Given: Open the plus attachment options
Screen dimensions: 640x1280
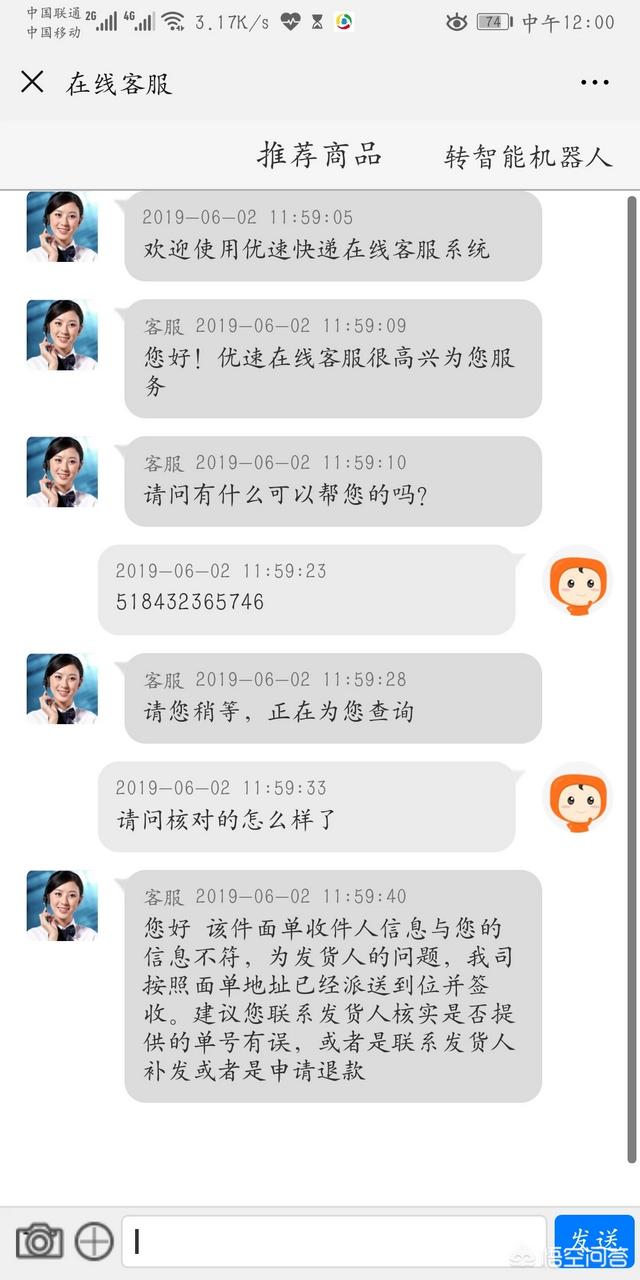Looking at the screenshot, I should tap(95, 1241).
